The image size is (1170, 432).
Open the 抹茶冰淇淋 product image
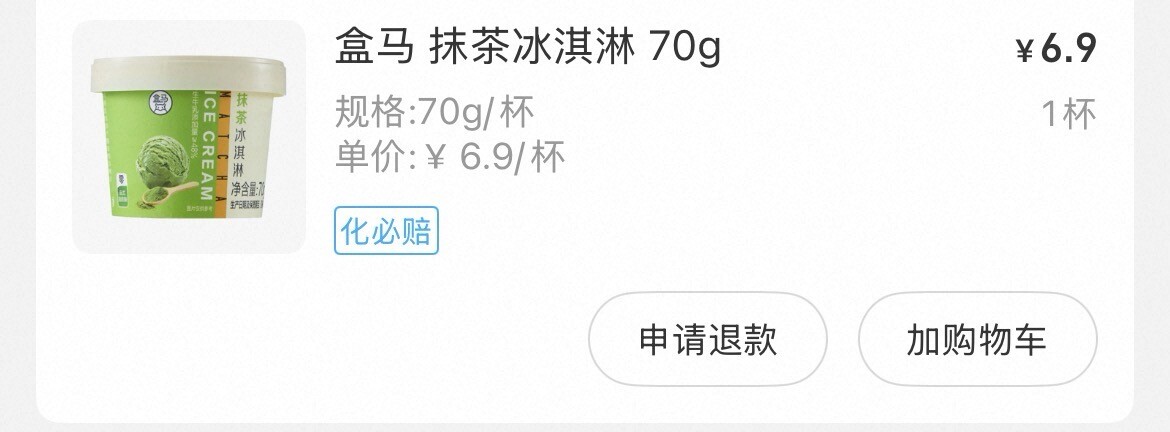pos(189,137)
